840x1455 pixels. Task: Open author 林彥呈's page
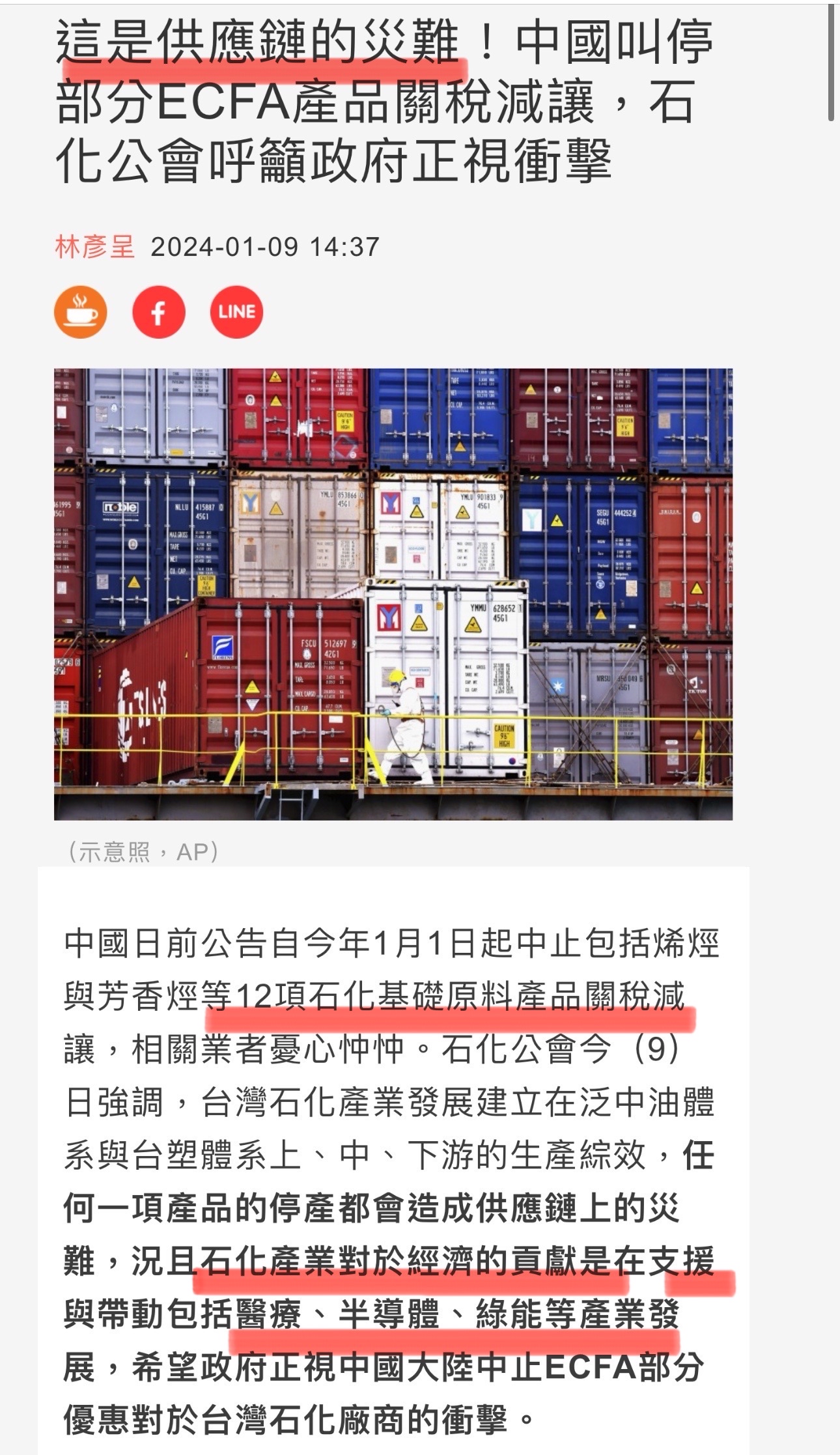94,247
